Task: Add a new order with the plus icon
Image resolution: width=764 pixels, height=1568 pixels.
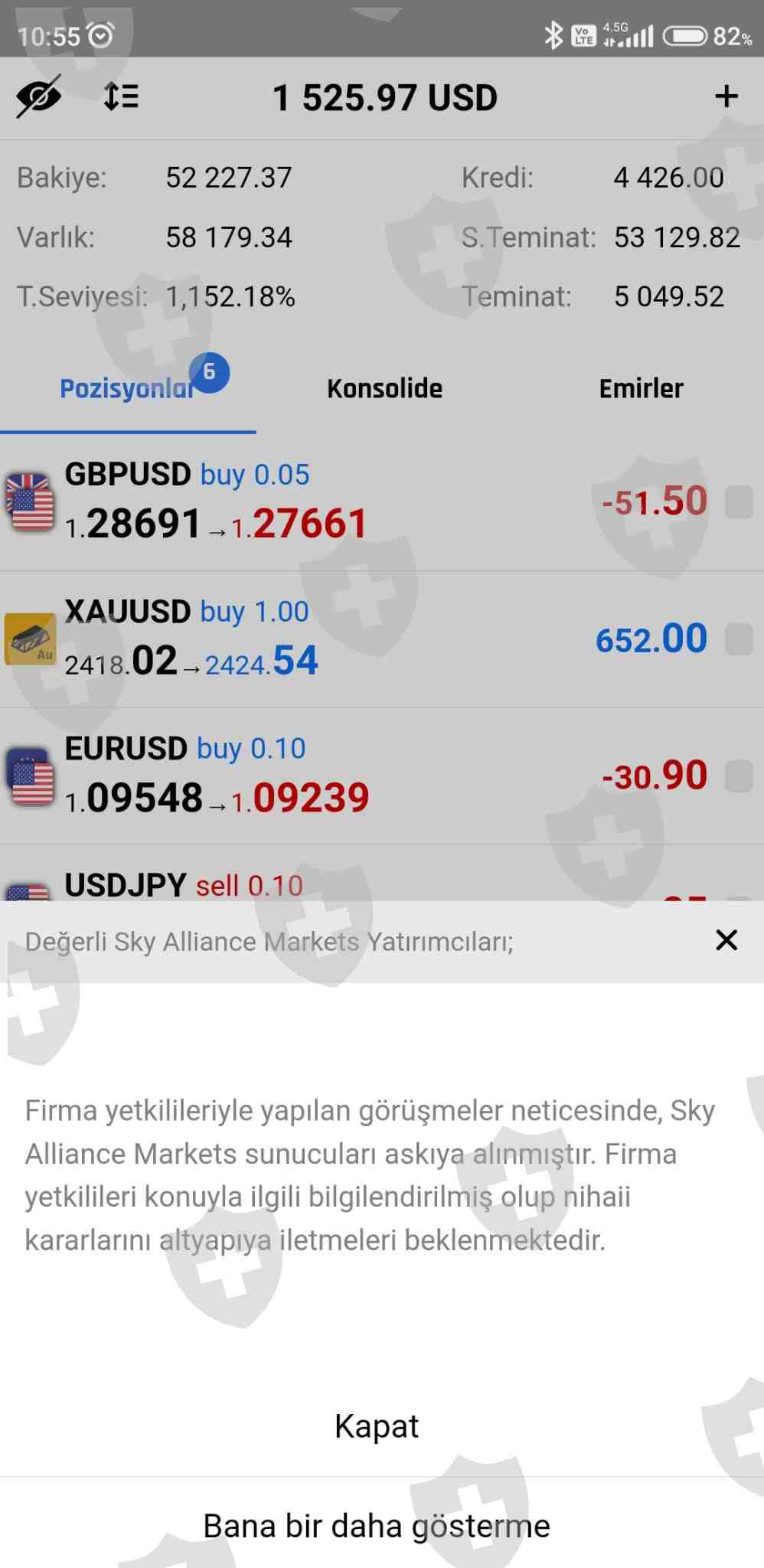Action: click(726, 97)
